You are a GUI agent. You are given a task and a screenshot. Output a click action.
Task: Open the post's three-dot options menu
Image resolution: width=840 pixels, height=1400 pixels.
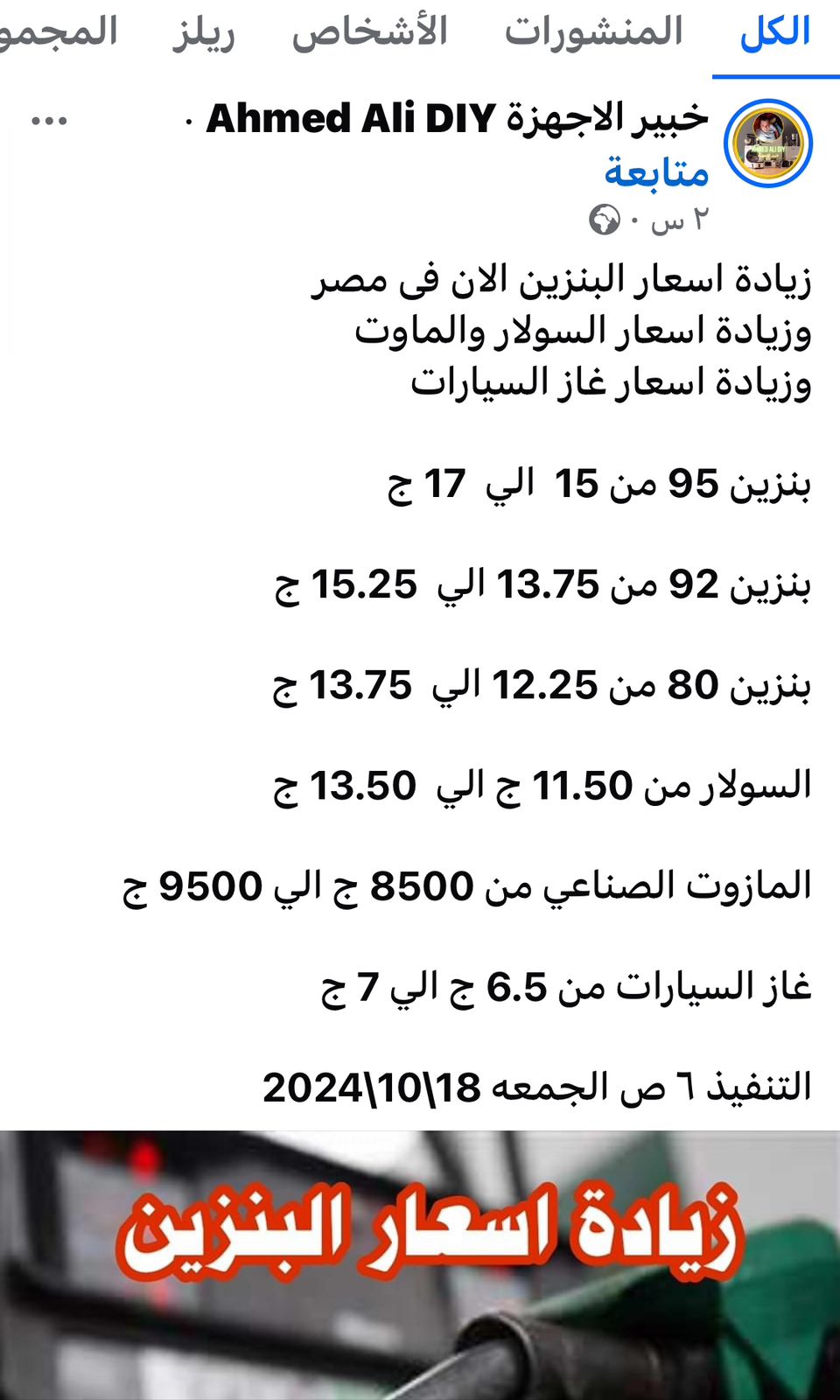[x=49, y=121]
